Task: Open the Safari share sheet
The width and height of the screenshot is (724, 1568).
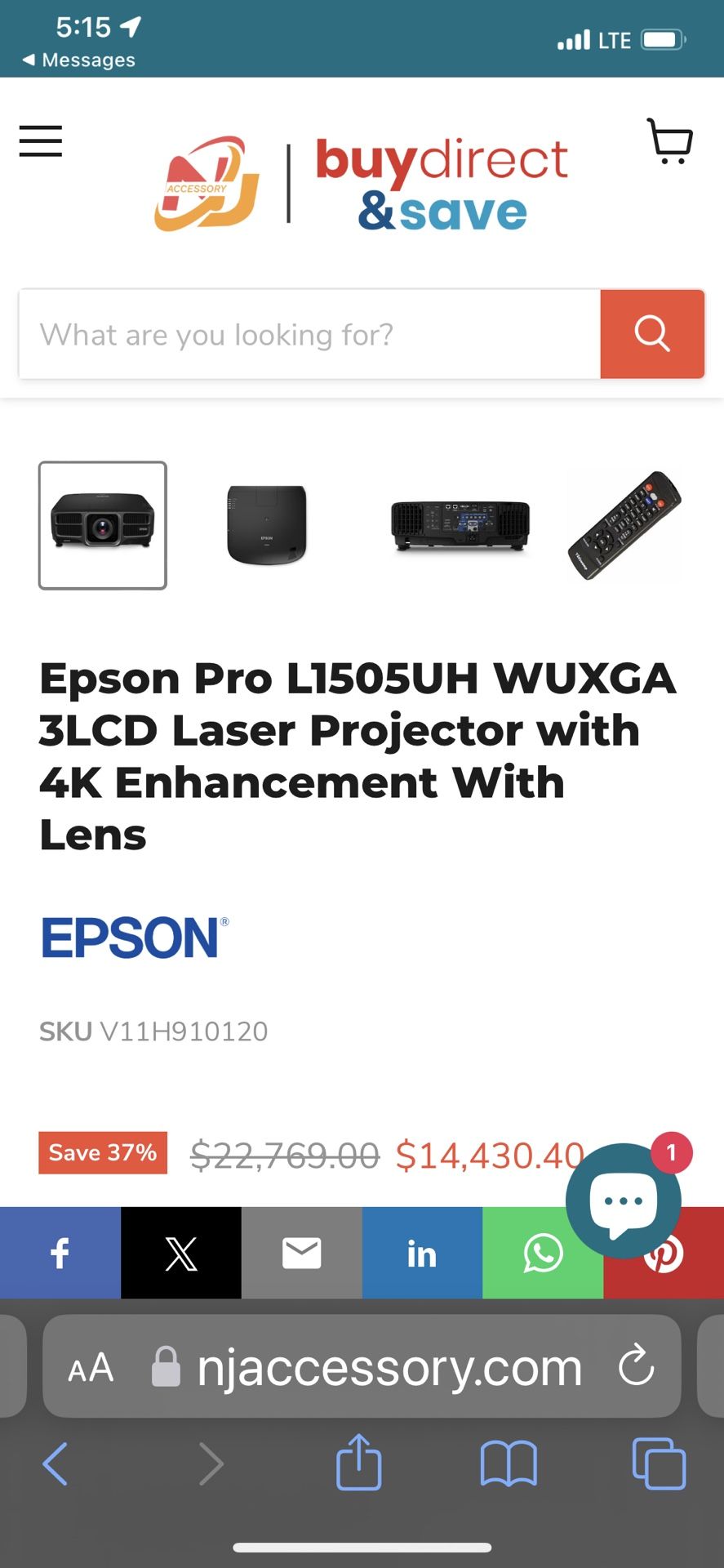Action: tap(359, 1462)
